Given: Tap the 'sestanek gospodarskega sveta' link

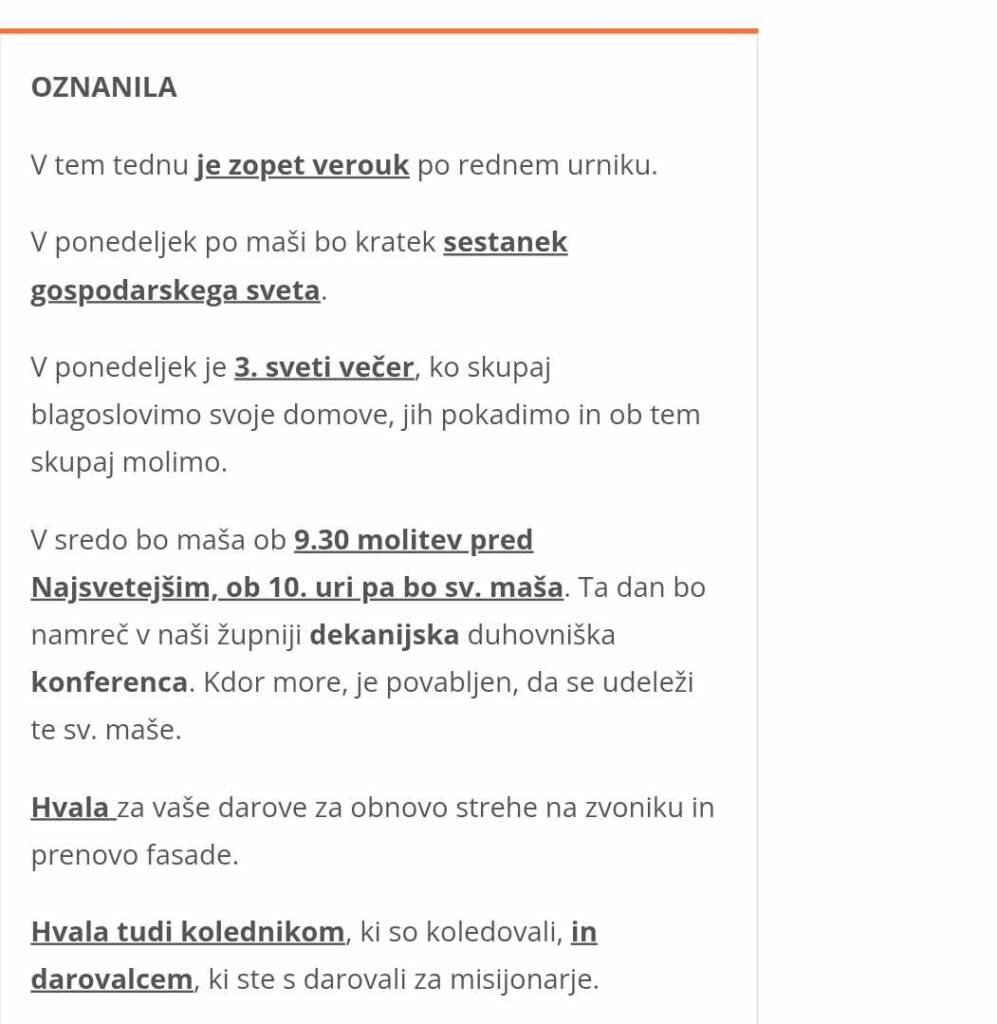Looking at the screenshot, I should (x=504, y=243).
